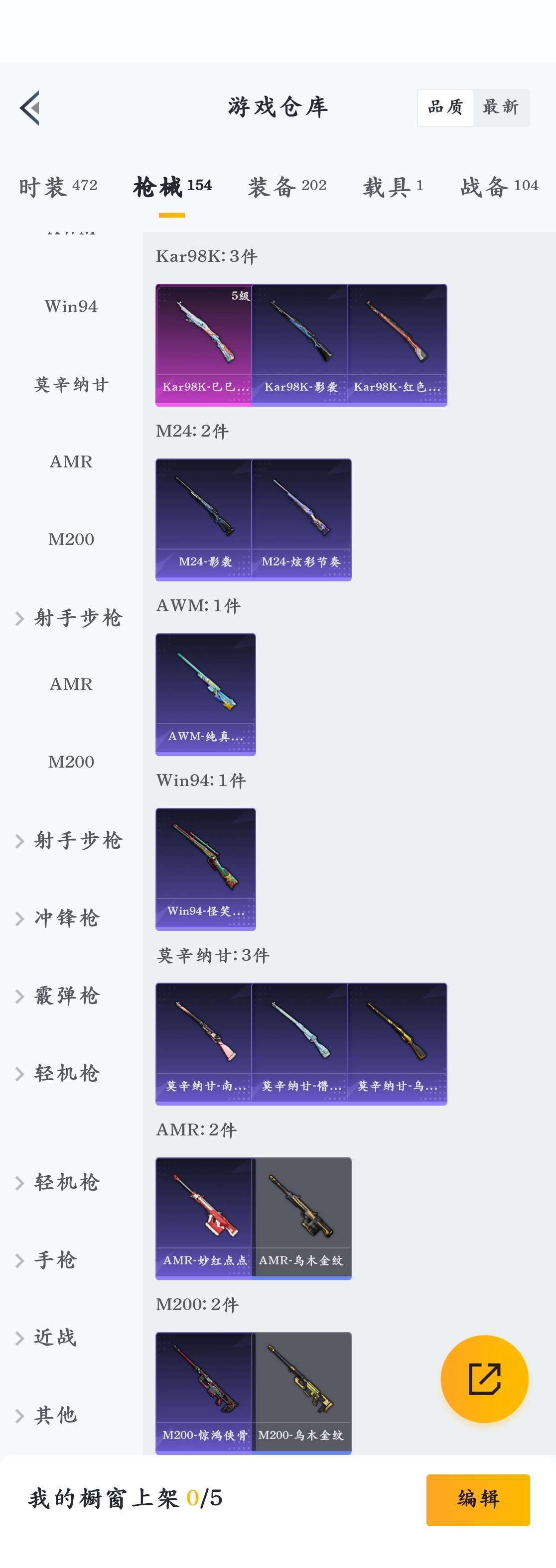The image size is (556, 1568).
Task: Switch to the 时装 tab
Action: [x=58, y=186]
